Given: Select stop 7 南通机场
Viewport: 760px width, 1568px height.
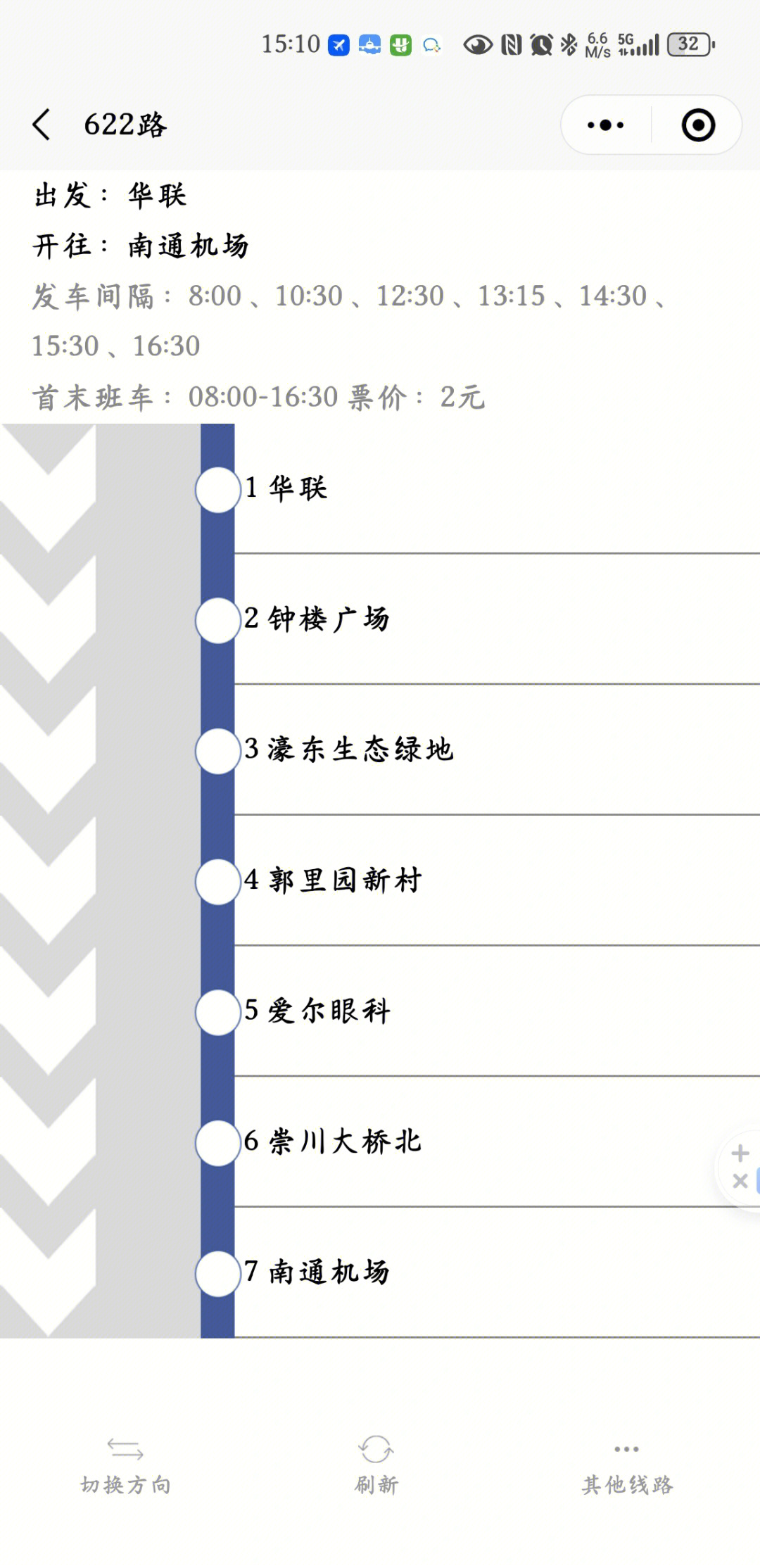Looking at the screenshot, I should point(317,1272).
